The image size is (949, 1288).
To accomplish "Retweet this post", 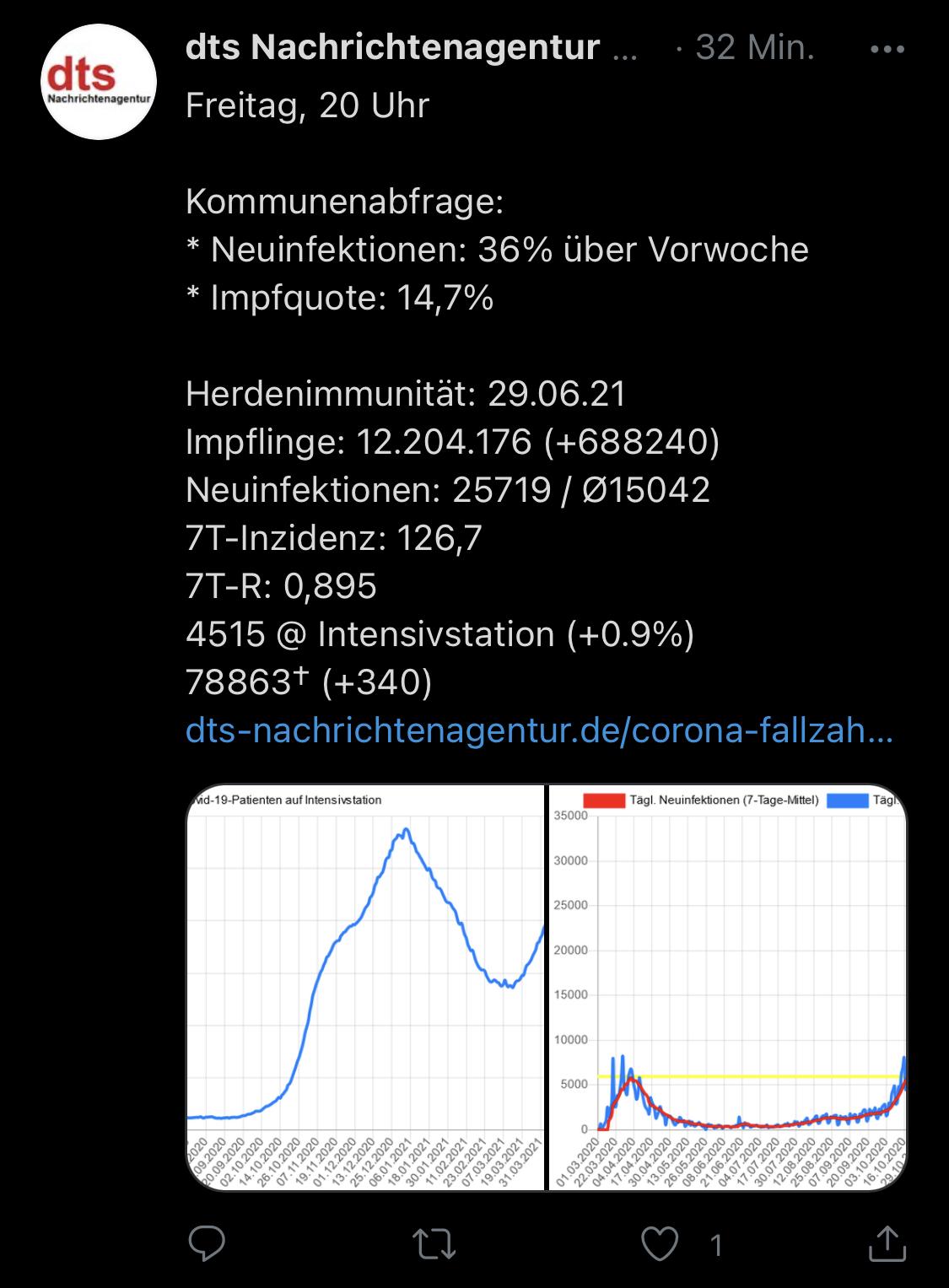I will [434, 1243].
